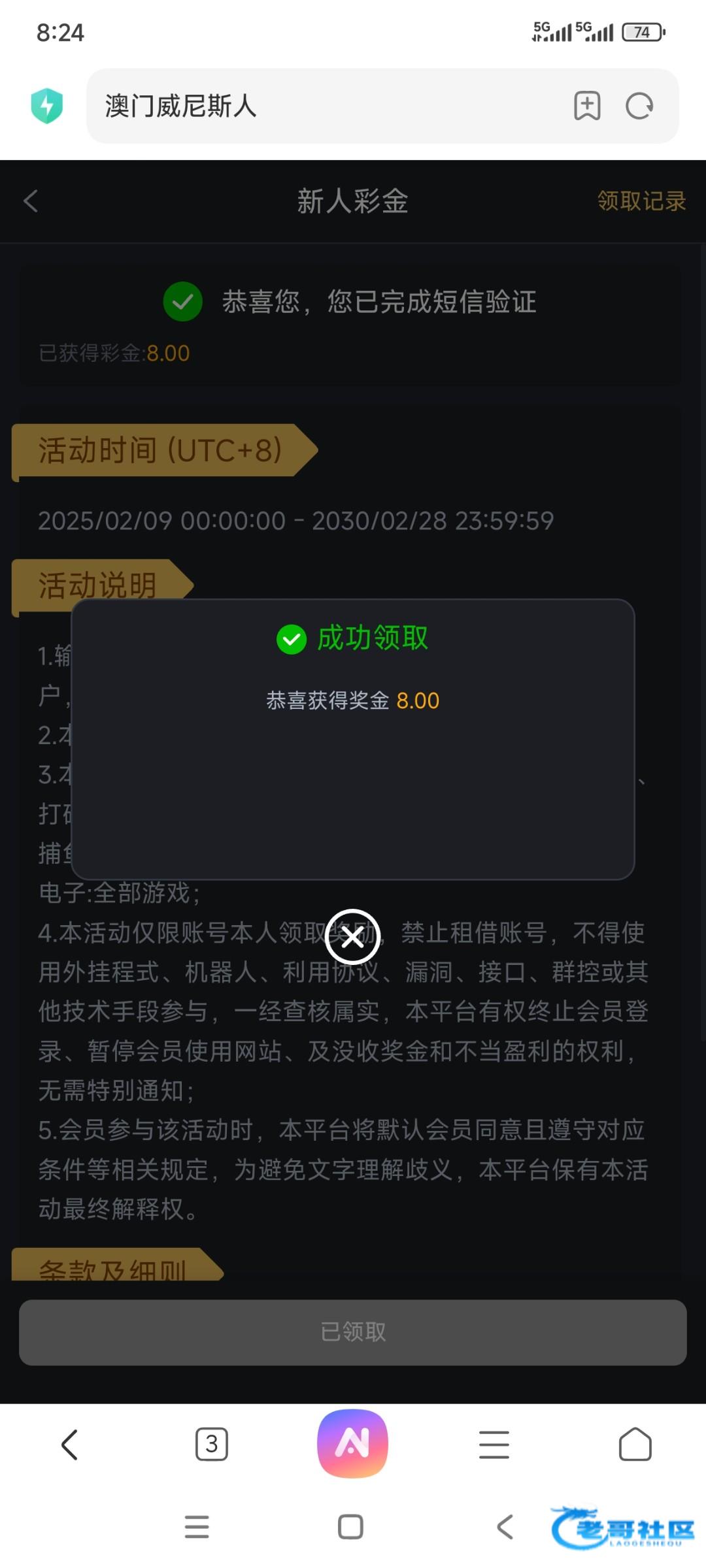Launch the AI assistant button
Viewport: 706px width, 1568px height.
point(352,1443)
